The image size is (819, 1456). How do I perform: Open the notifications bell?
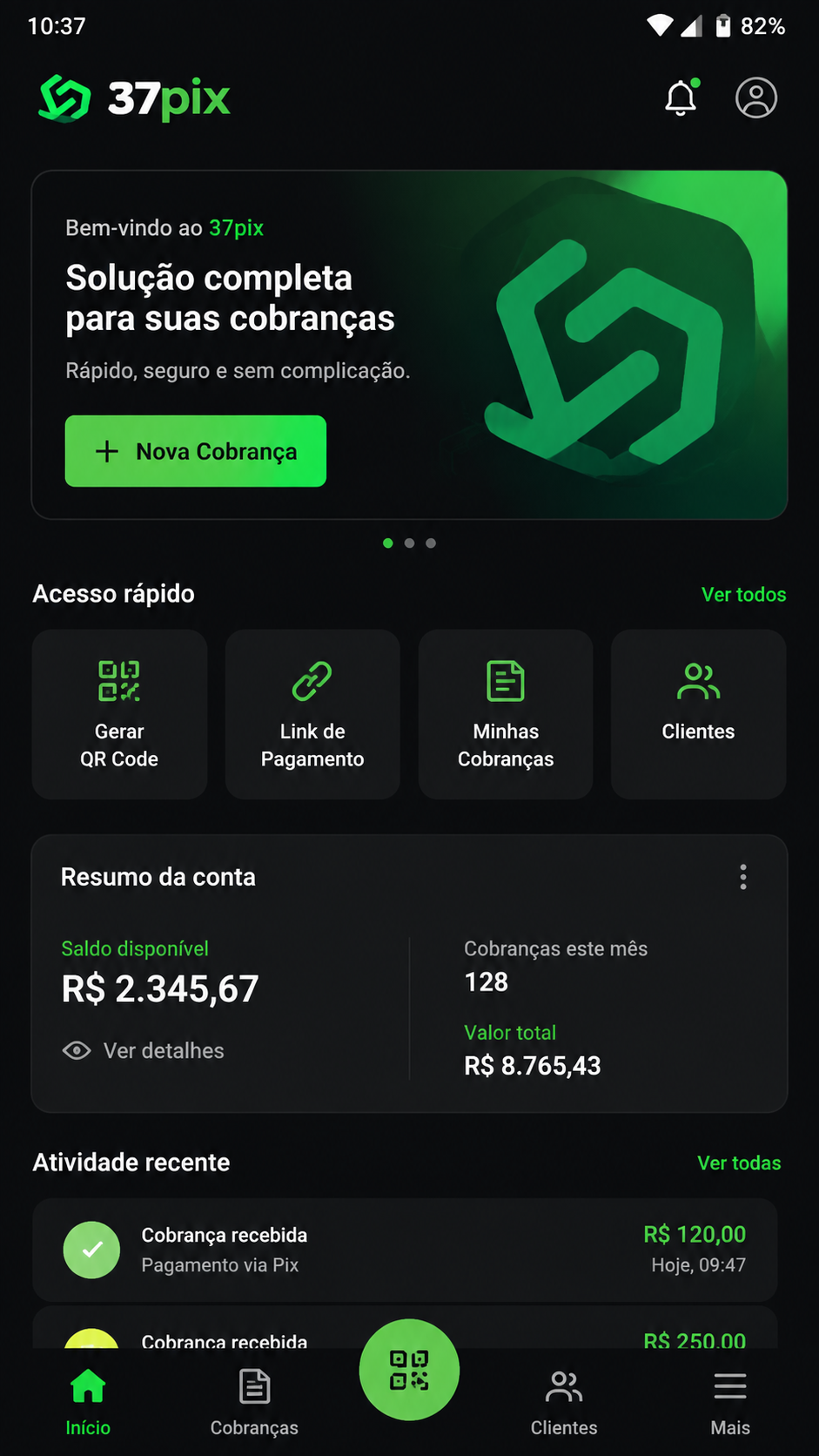pyautogui.click(x=681, y=98)
